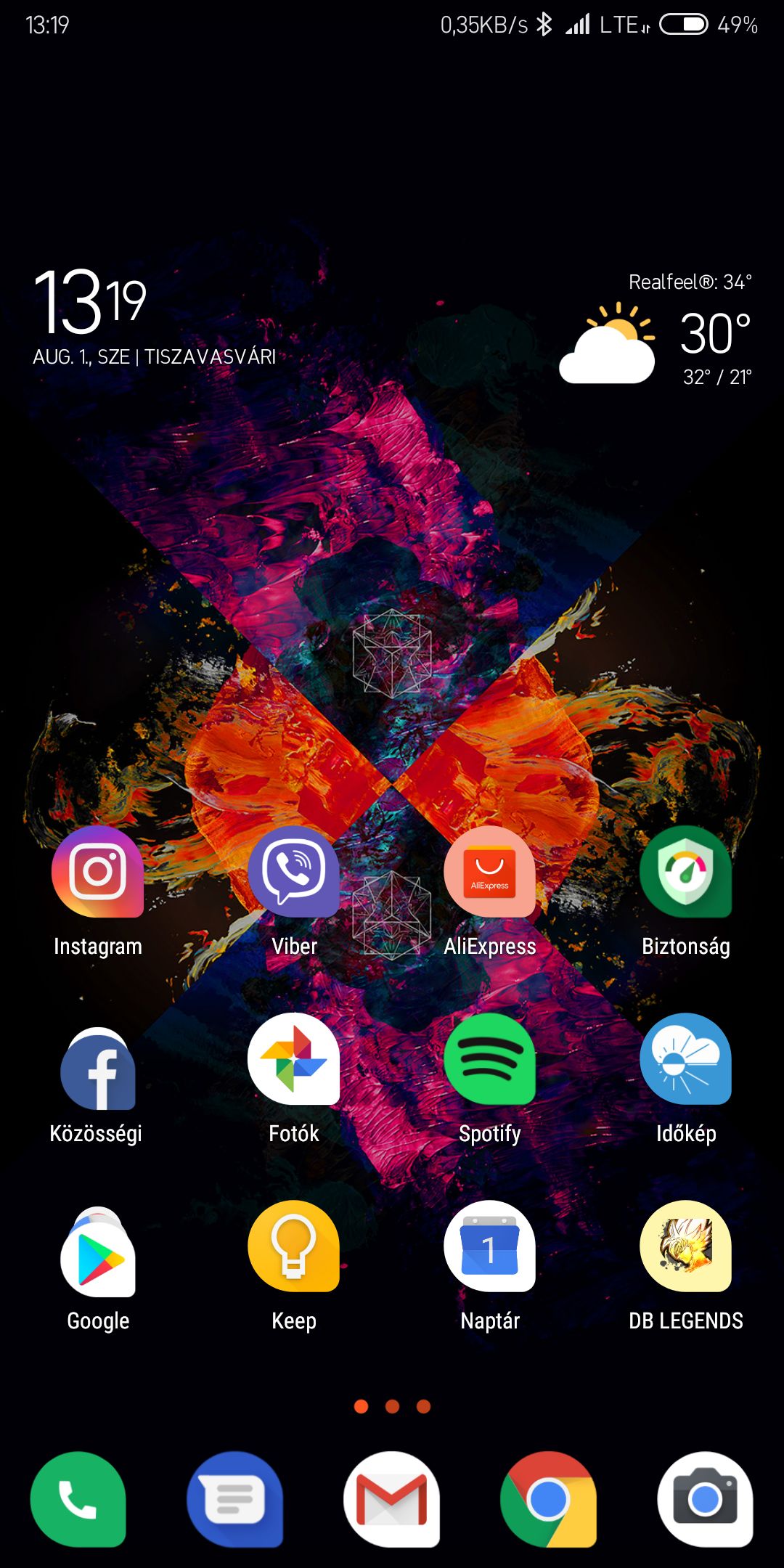Launch Gmail from the dock

click(x=392, y=1499)
